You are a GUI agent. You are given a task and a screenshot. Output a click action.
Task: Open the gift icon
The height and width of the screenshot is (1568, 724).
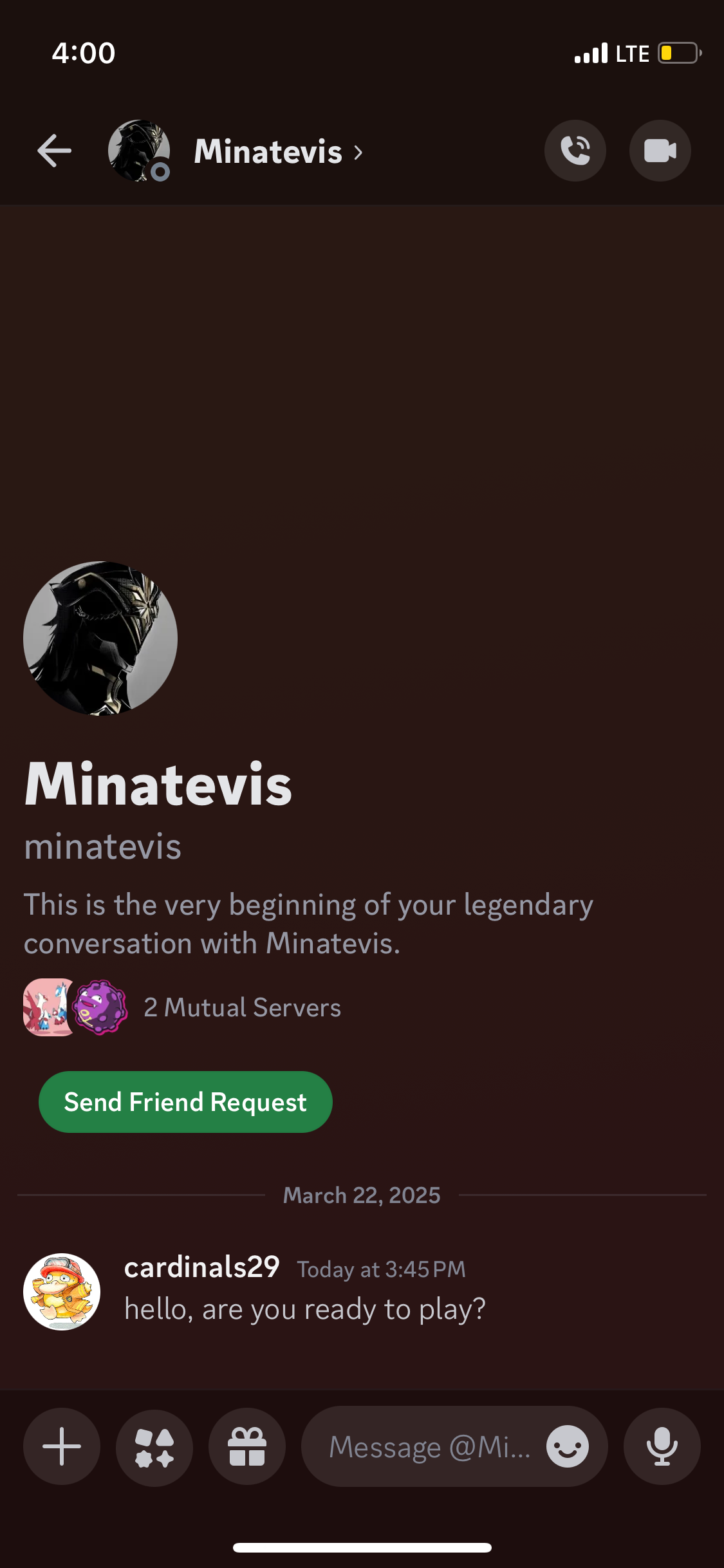(x=247, y=1446)
